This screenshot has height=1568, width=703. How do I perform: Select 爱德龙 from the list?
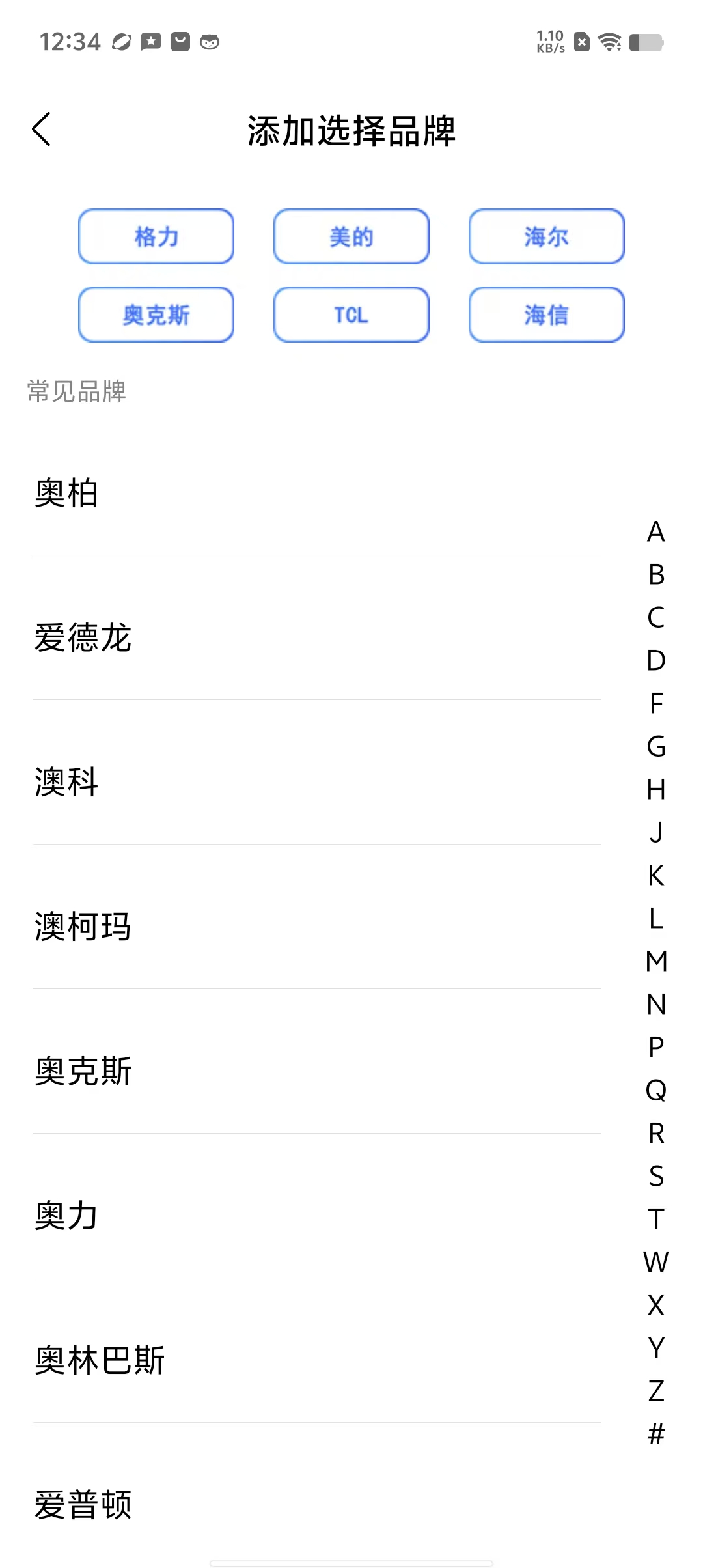[x=317, y=637]
